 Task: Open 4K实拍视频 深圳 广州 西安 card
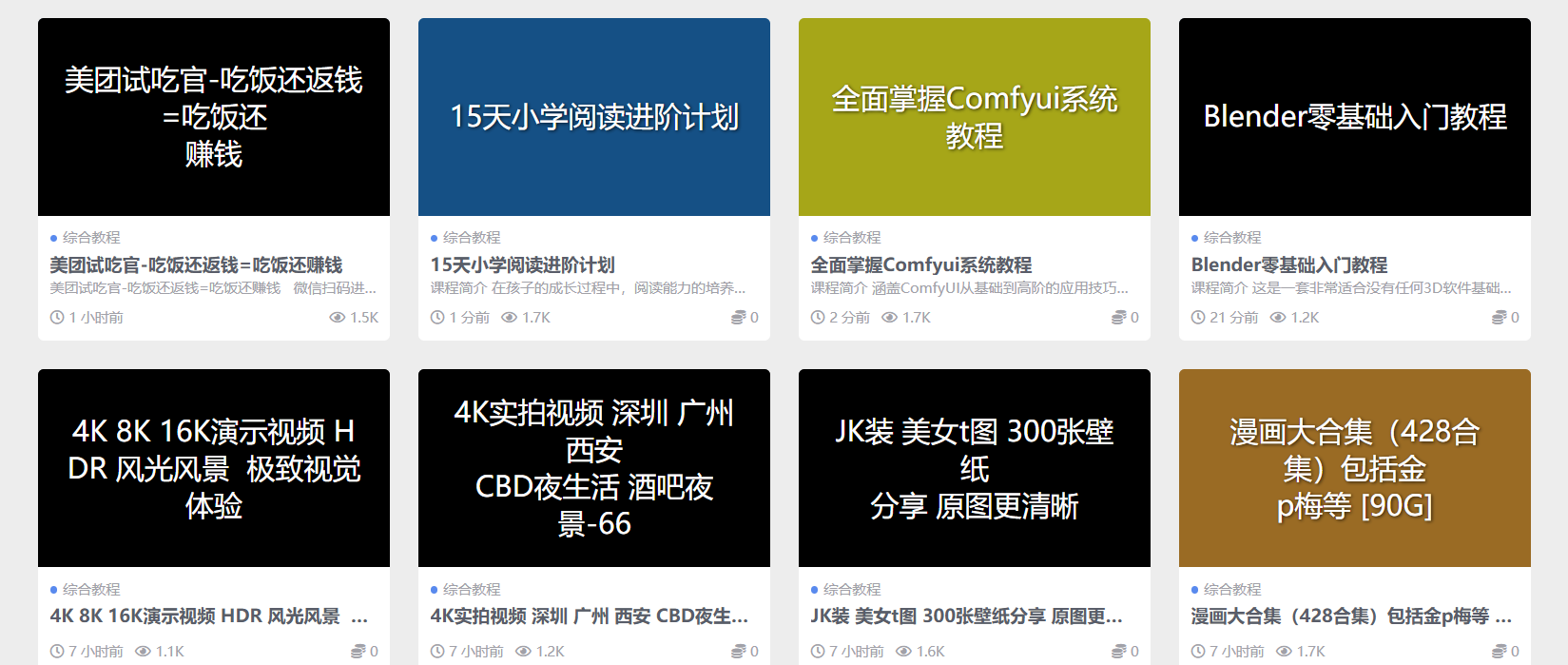tap(594, 468)
